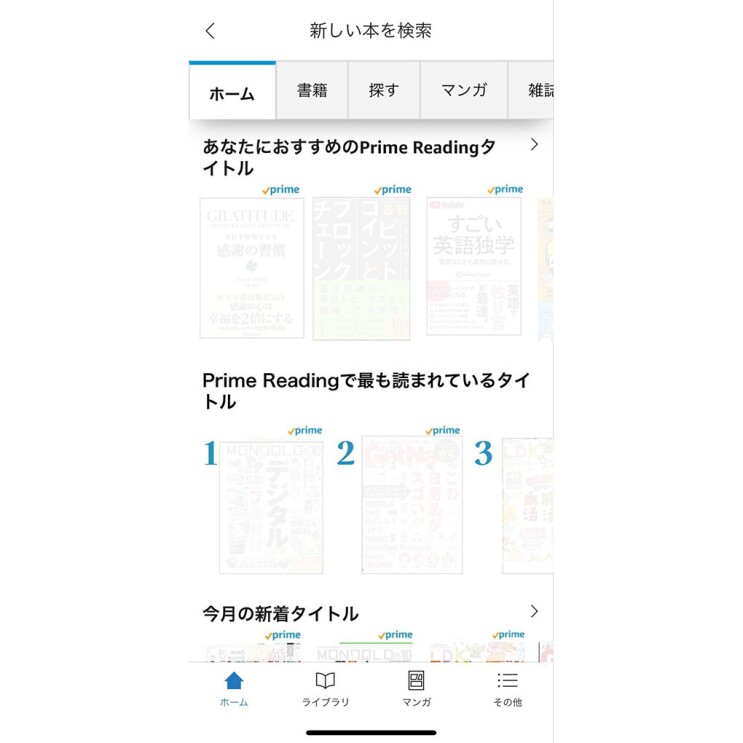Open the rank 2 GetNavi magazine
The width and height of the screenshot is (743, 743).
(411, 505)
